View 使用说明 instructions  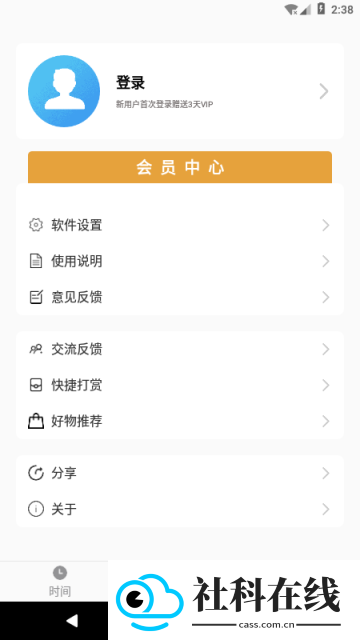(x=180, y=261)
